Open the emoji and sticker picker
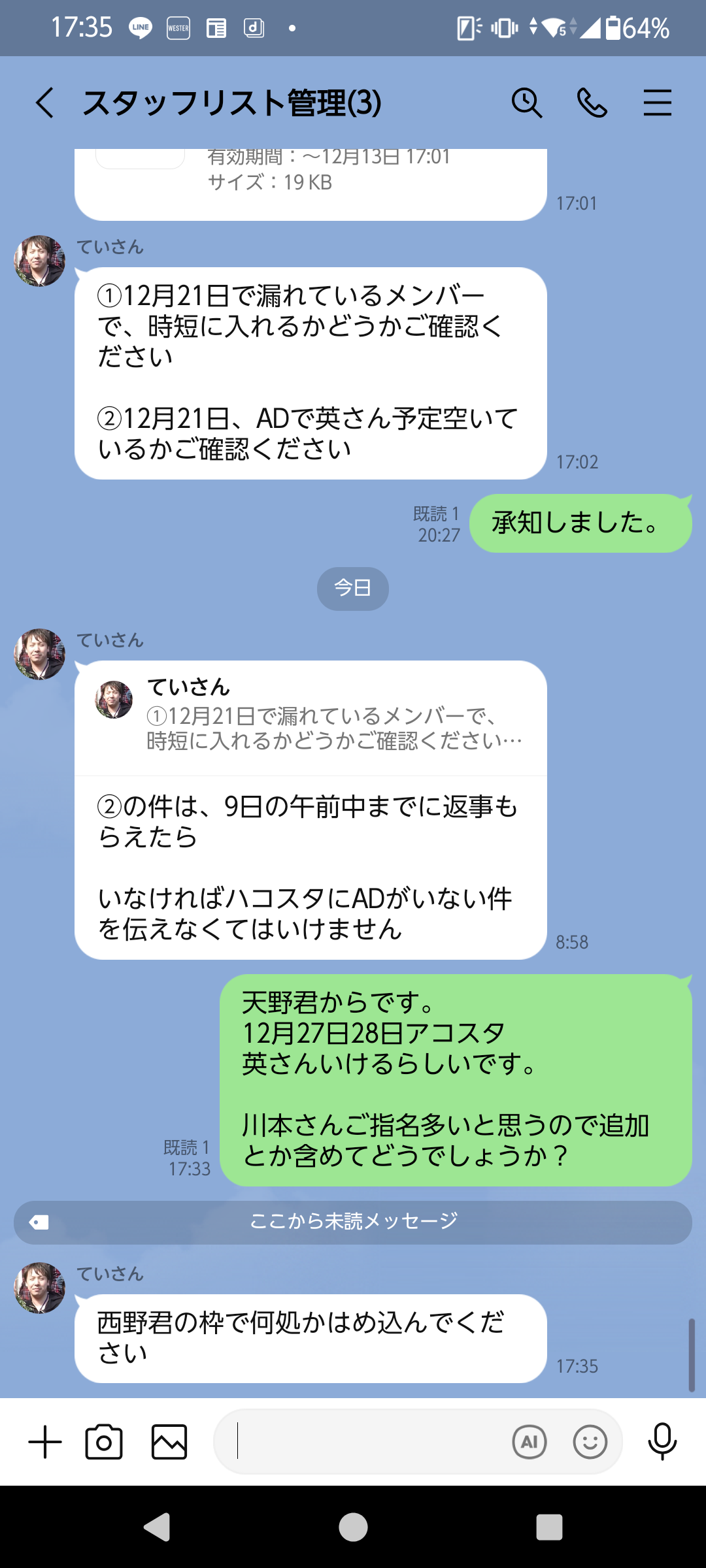The width and height of the screenshot is (706, 1568). click(590, 1442)
